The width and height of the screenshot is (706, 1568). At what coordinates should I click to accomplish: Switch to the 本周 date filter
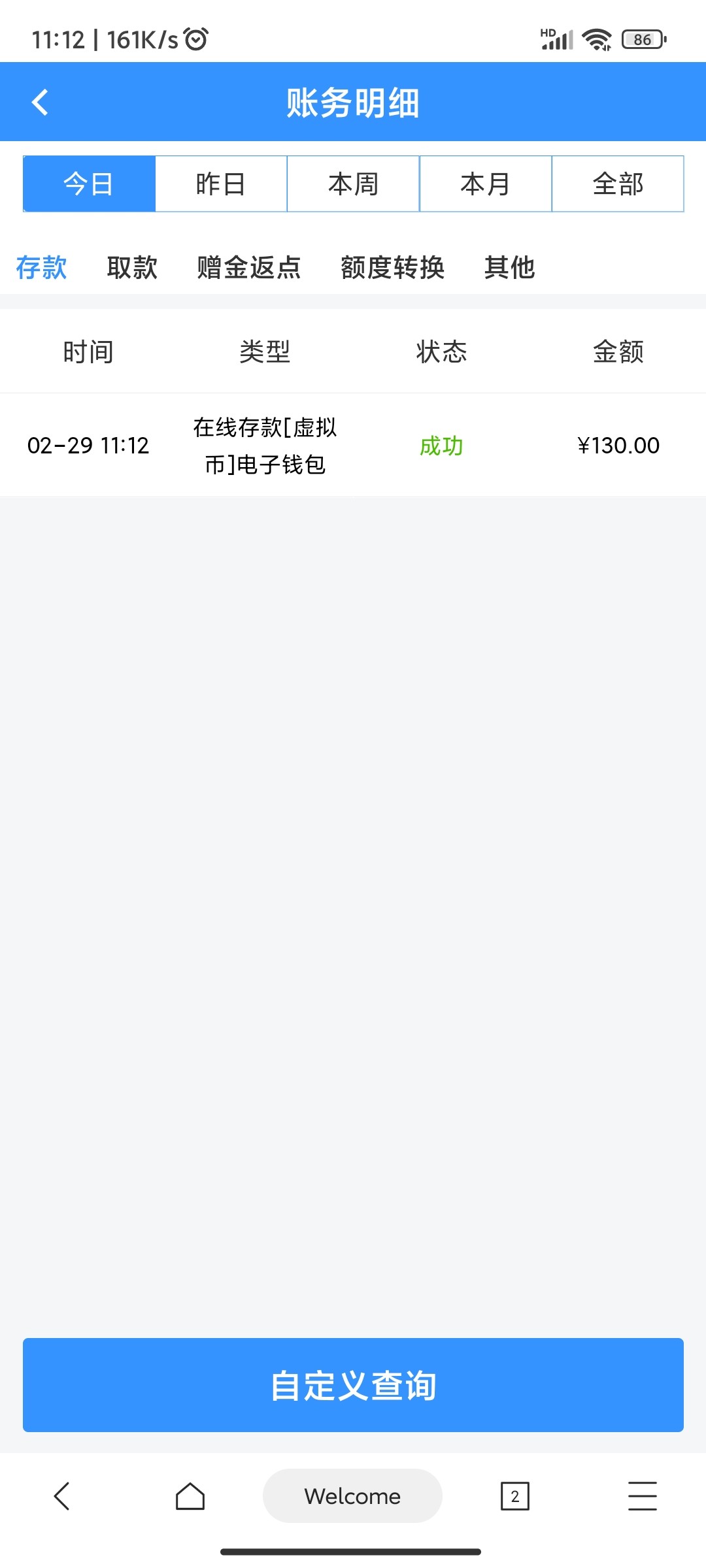click(x=353, y=184)
